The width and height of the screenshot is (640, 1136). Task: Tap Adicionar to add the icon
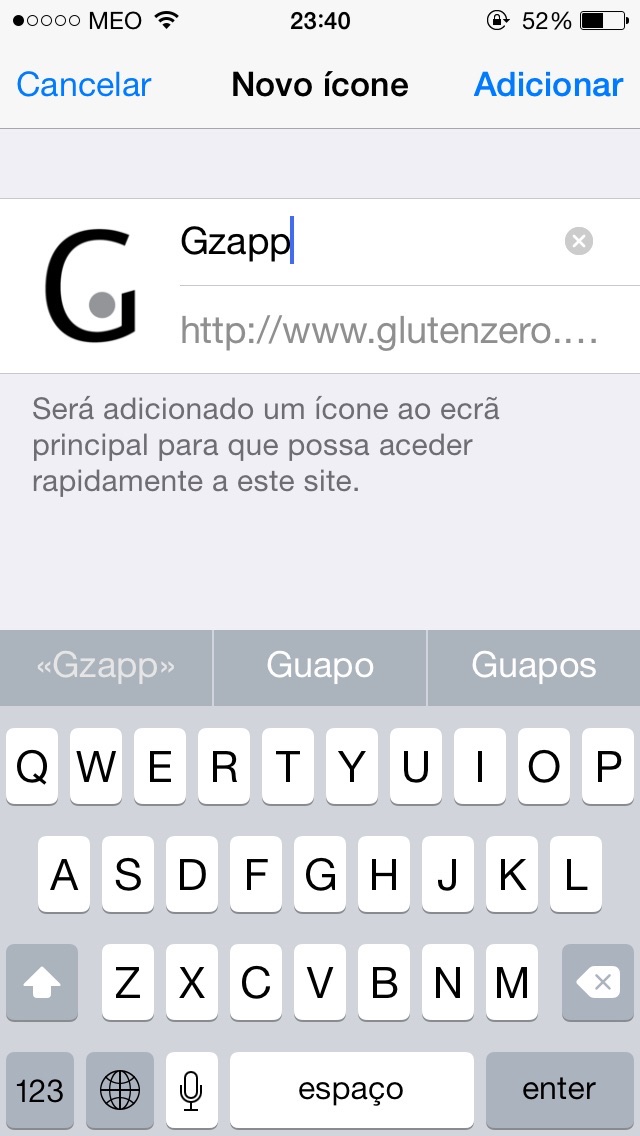[x=549, y=85]
